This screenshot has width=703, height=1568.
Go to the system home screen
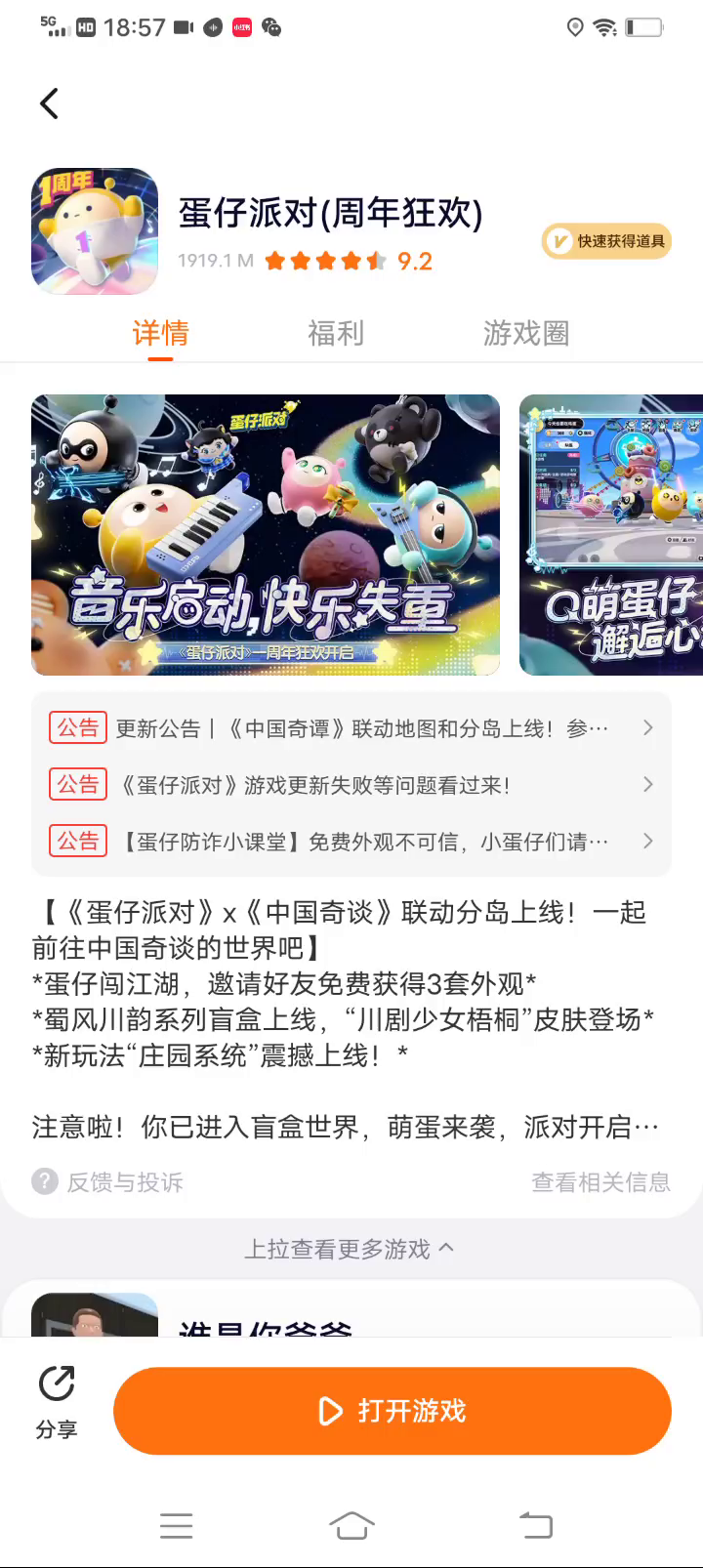pos(351,1525)
